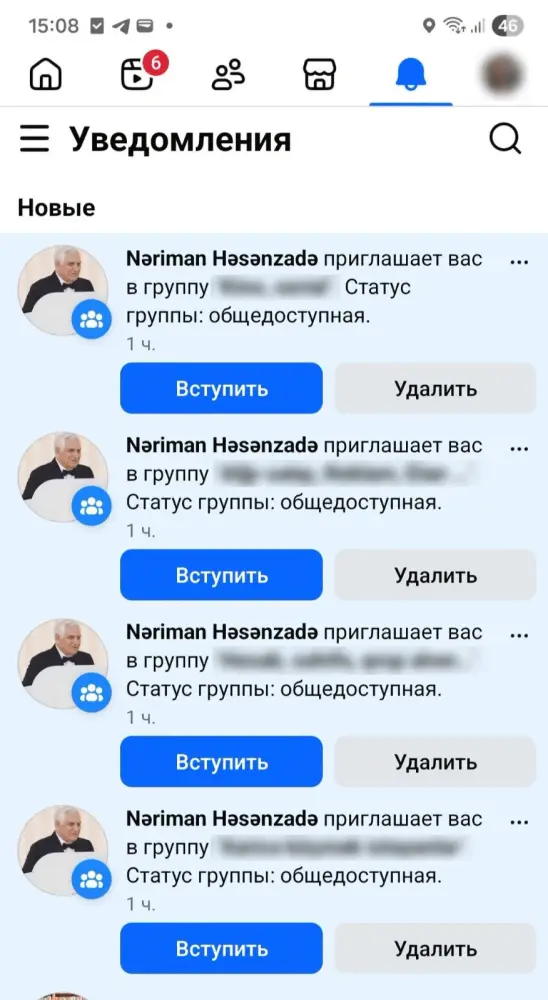Go to the Home feed tab
Viewport: 548px width, 1000px height.
[x=46, y=75]
